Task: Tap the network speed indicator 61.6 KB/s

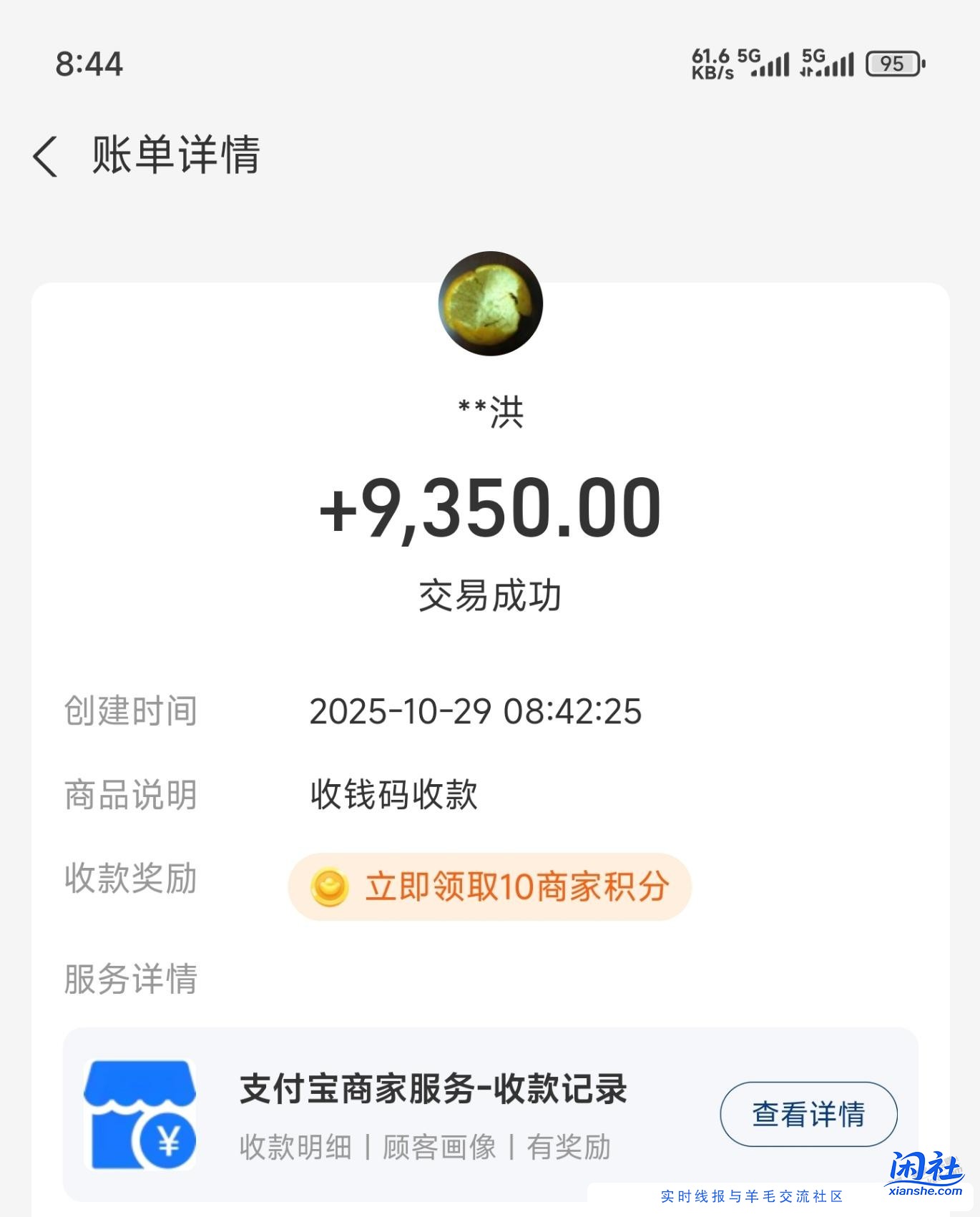Action: [x=712, y=63]
